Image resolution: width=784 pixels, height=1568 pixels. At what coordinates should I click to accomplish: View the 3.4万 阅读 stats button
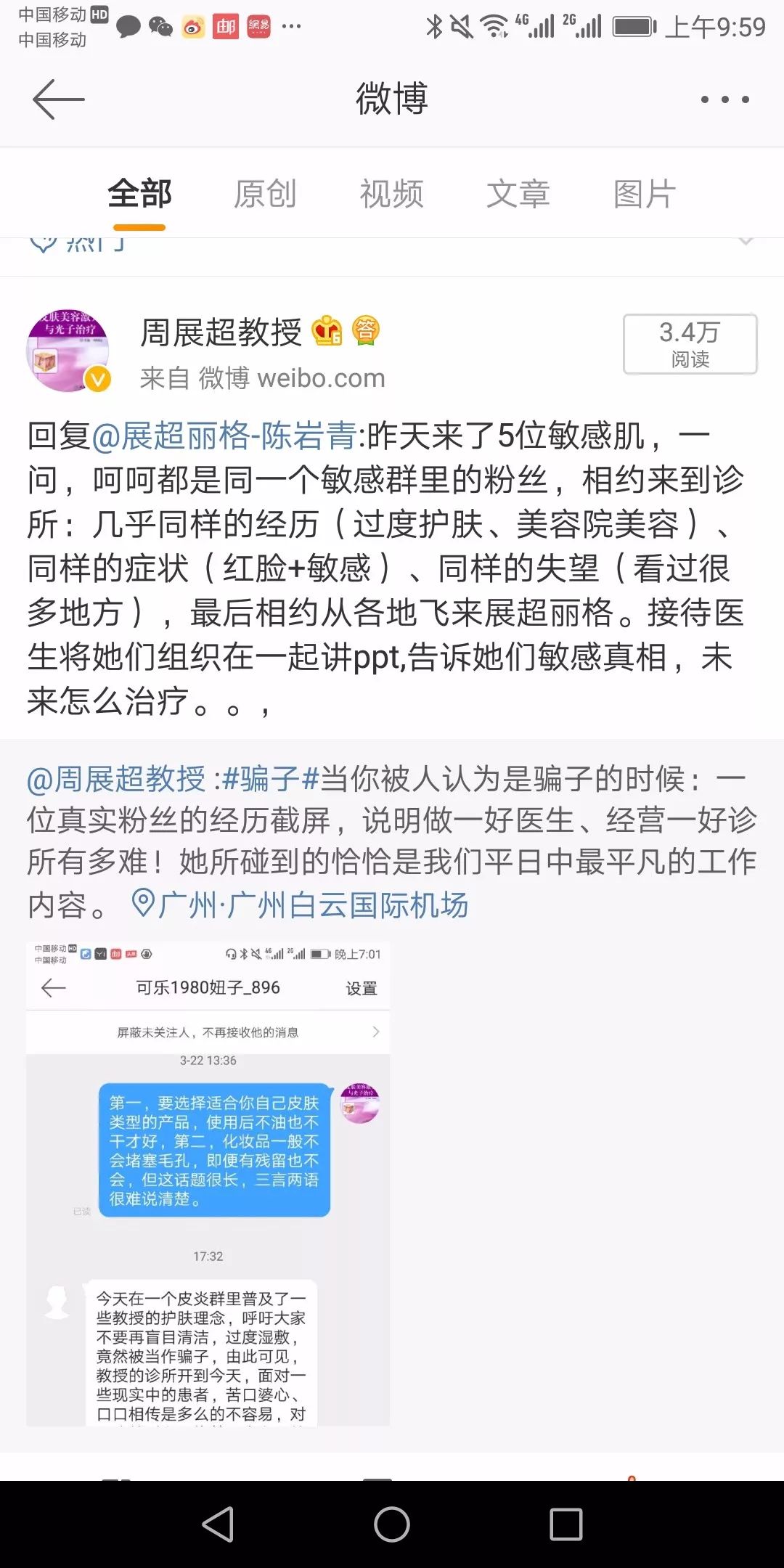point(690,344)
